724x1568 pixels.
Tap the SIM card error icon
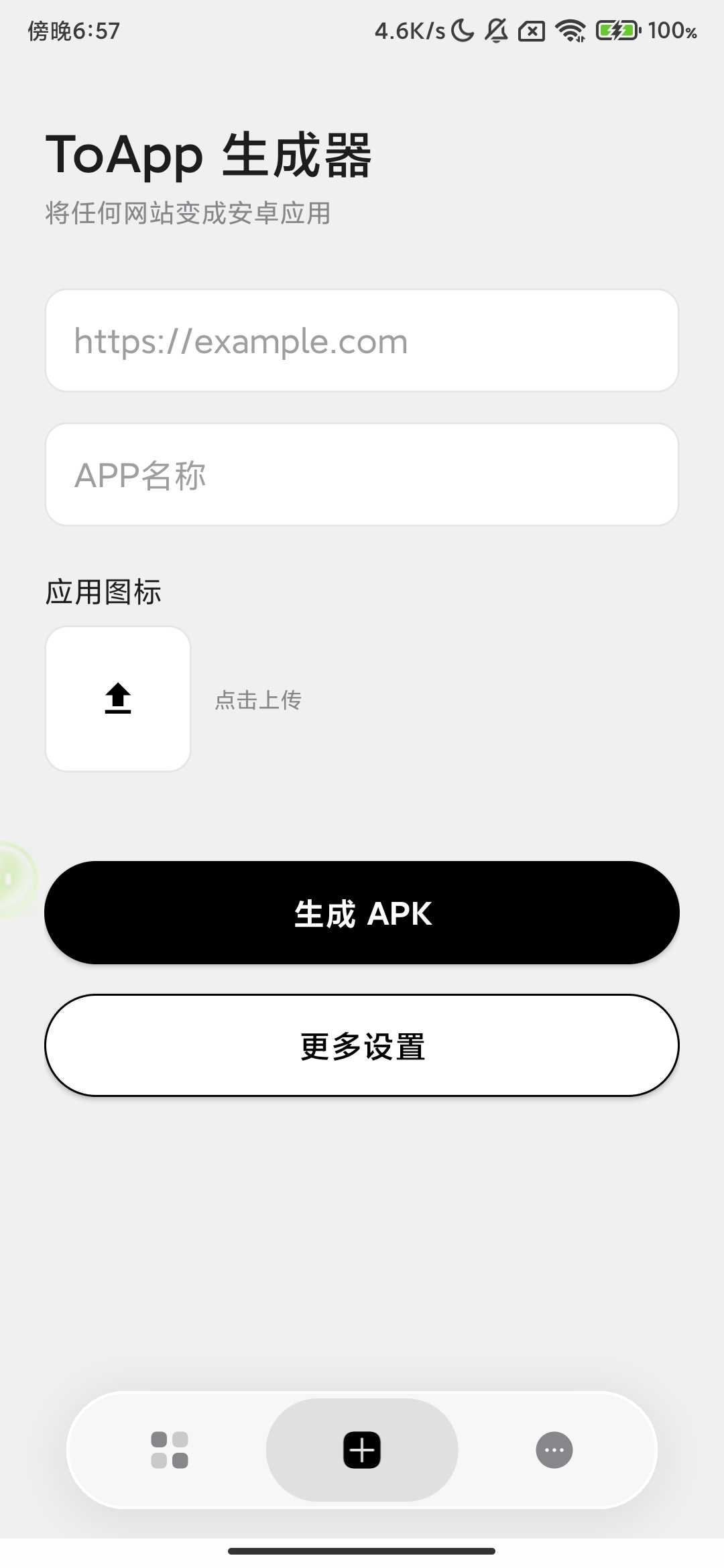click(x=532, y=31)
